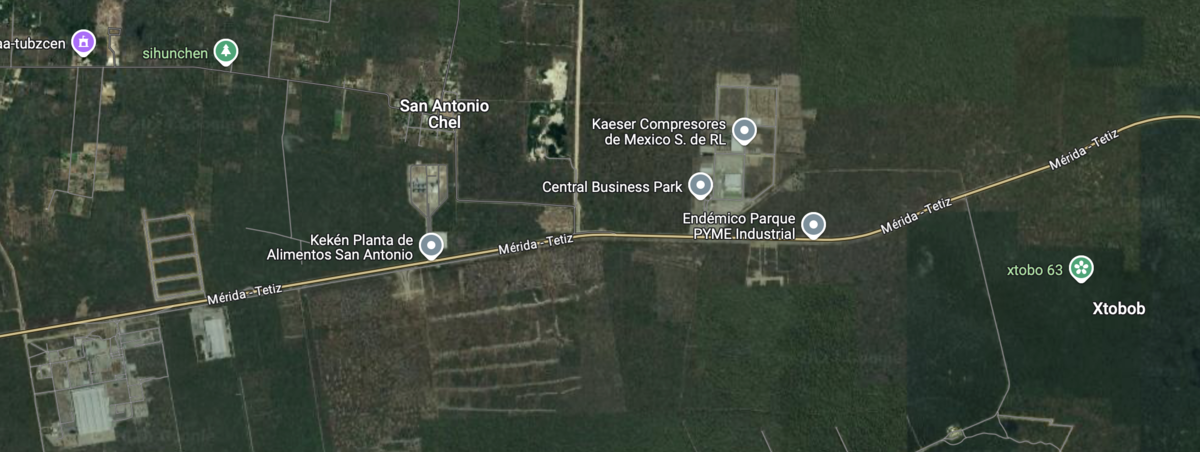The width and height of the screenshot is (1200, 452).
Task: Open the xtobo 63 green marker
Action: coord(1081,267)
